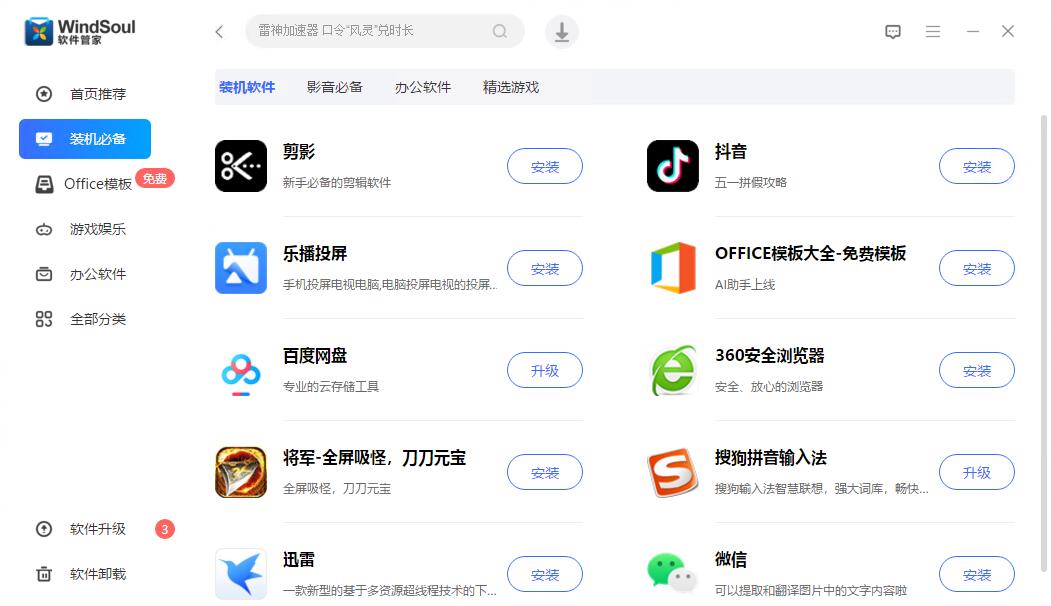This screenshot has width=1051, height=606.
Task: Tap the search box at top
Action: 370,31
